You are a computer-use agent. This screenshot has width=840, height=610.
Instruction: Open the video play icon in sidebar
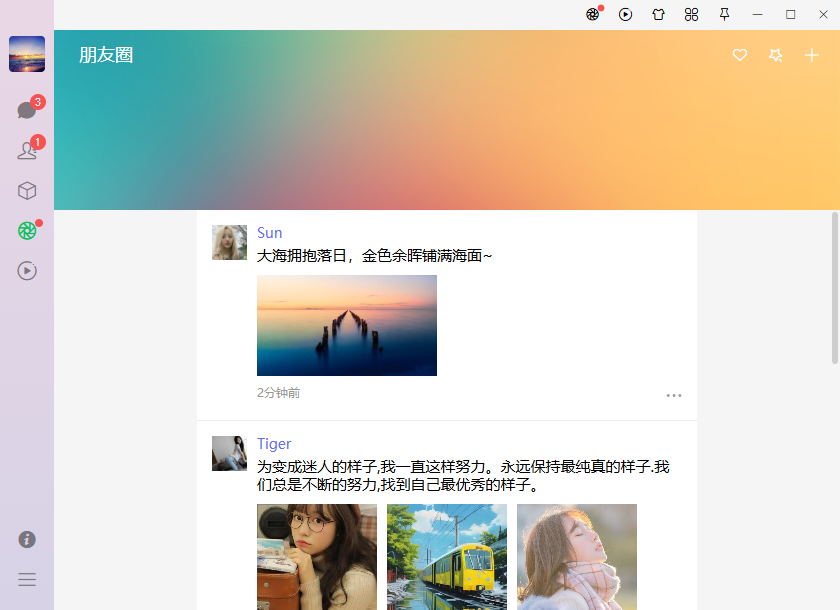point(27,270)
